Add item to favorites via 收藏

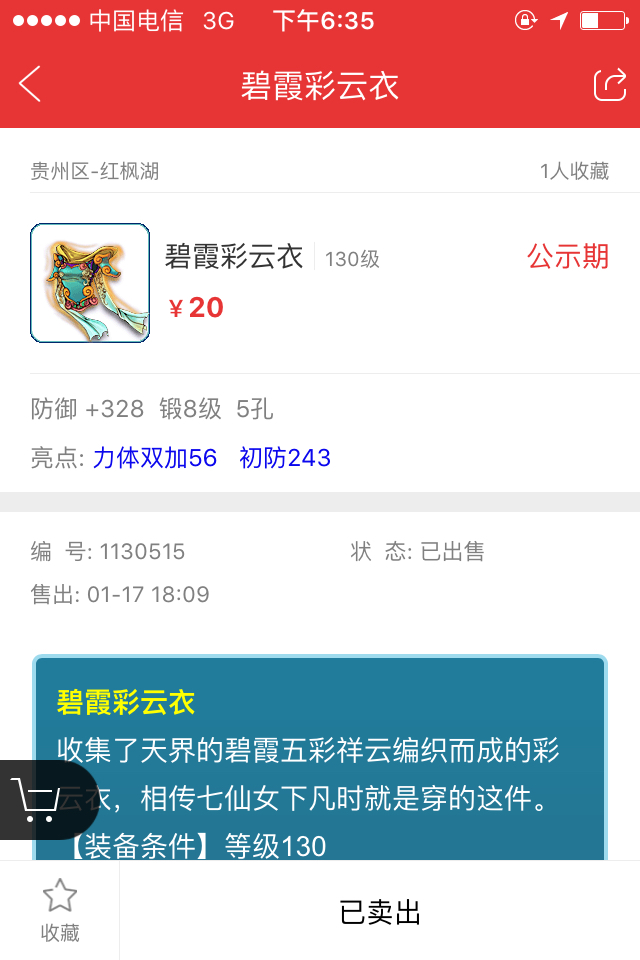pyautogui.click(x=60, y=910)
